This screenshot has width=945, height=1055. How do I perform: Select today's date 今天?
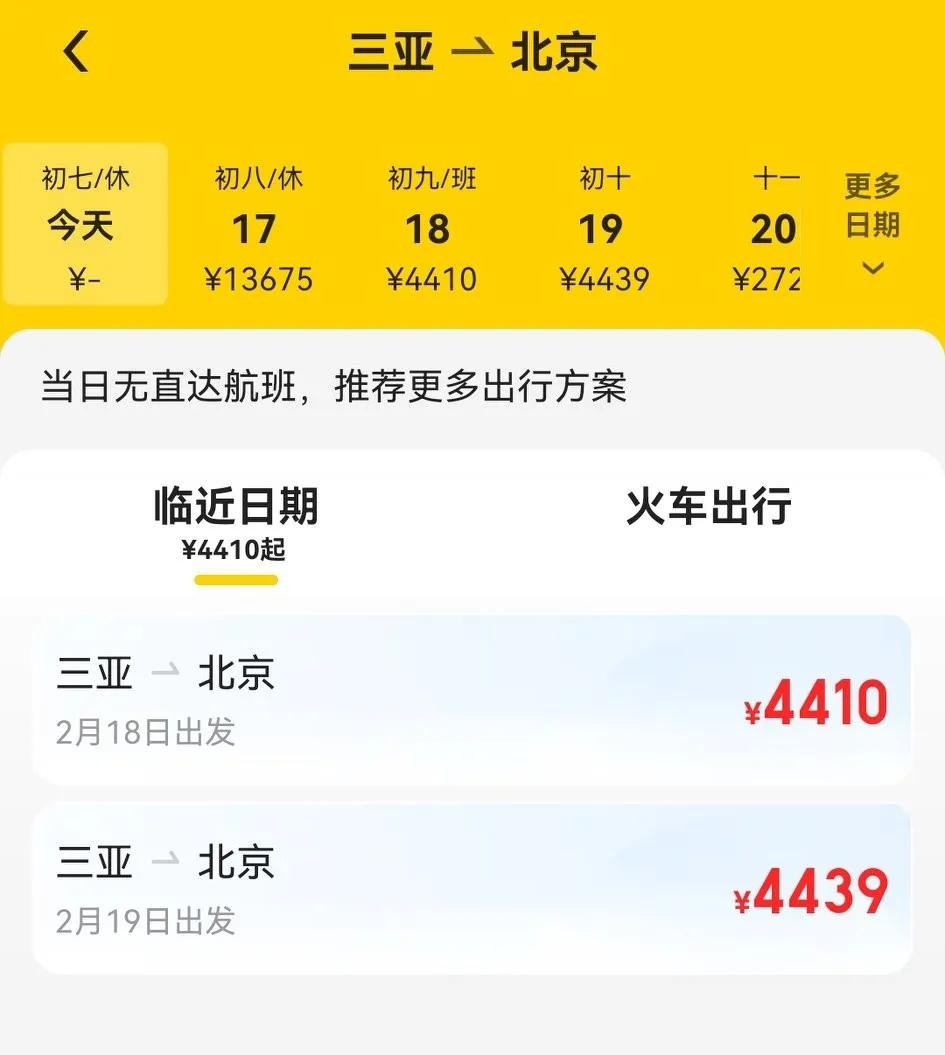click(84, 226)
